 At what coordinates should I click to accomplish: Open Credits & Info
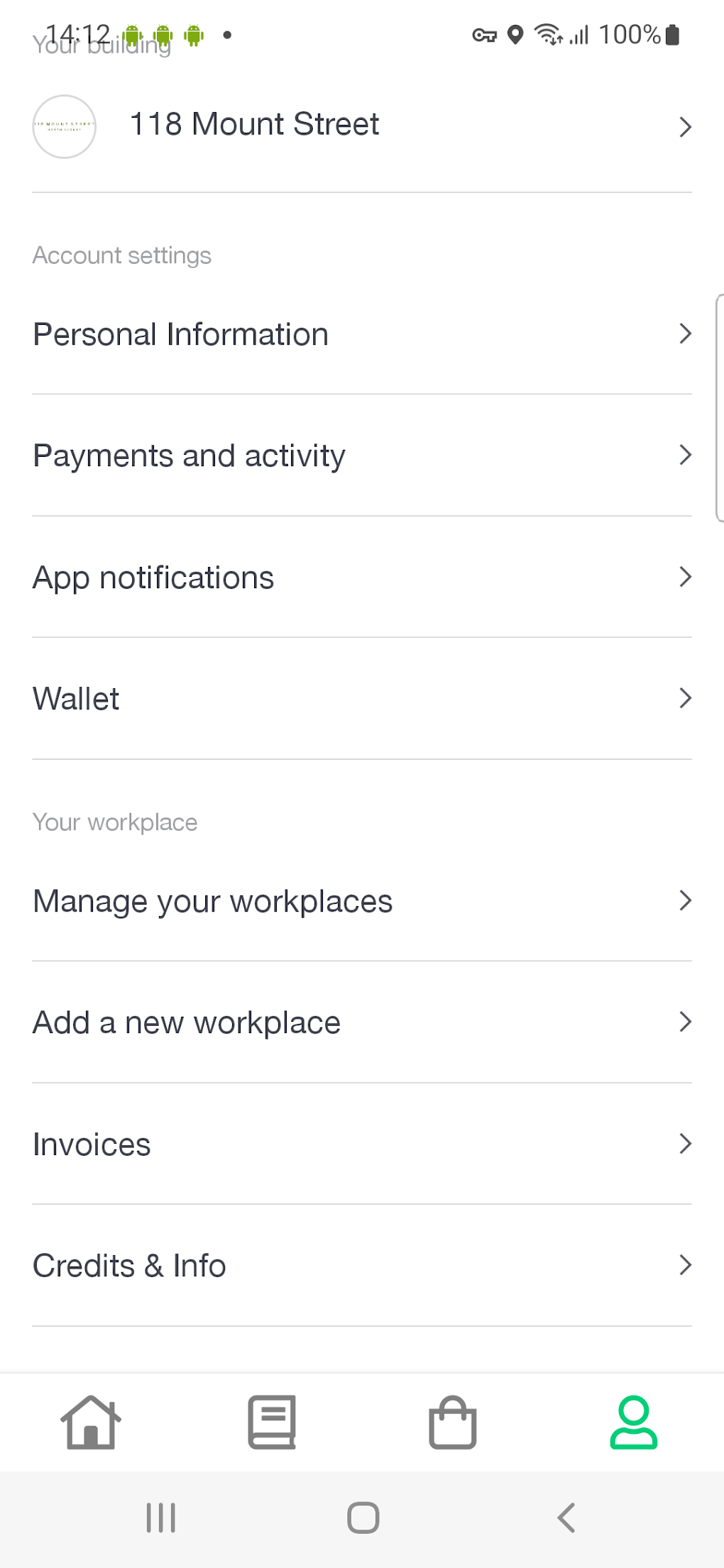click(x=361, y=1266)
